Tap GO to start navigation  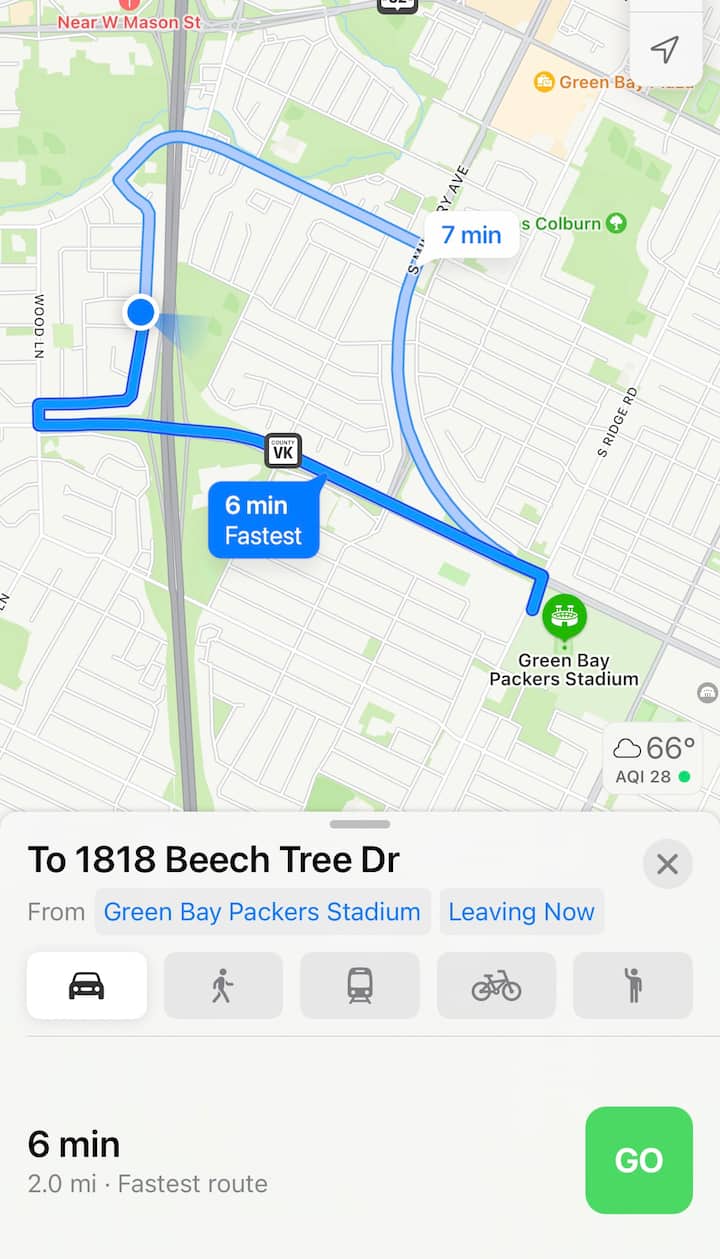pos(638,1160)
